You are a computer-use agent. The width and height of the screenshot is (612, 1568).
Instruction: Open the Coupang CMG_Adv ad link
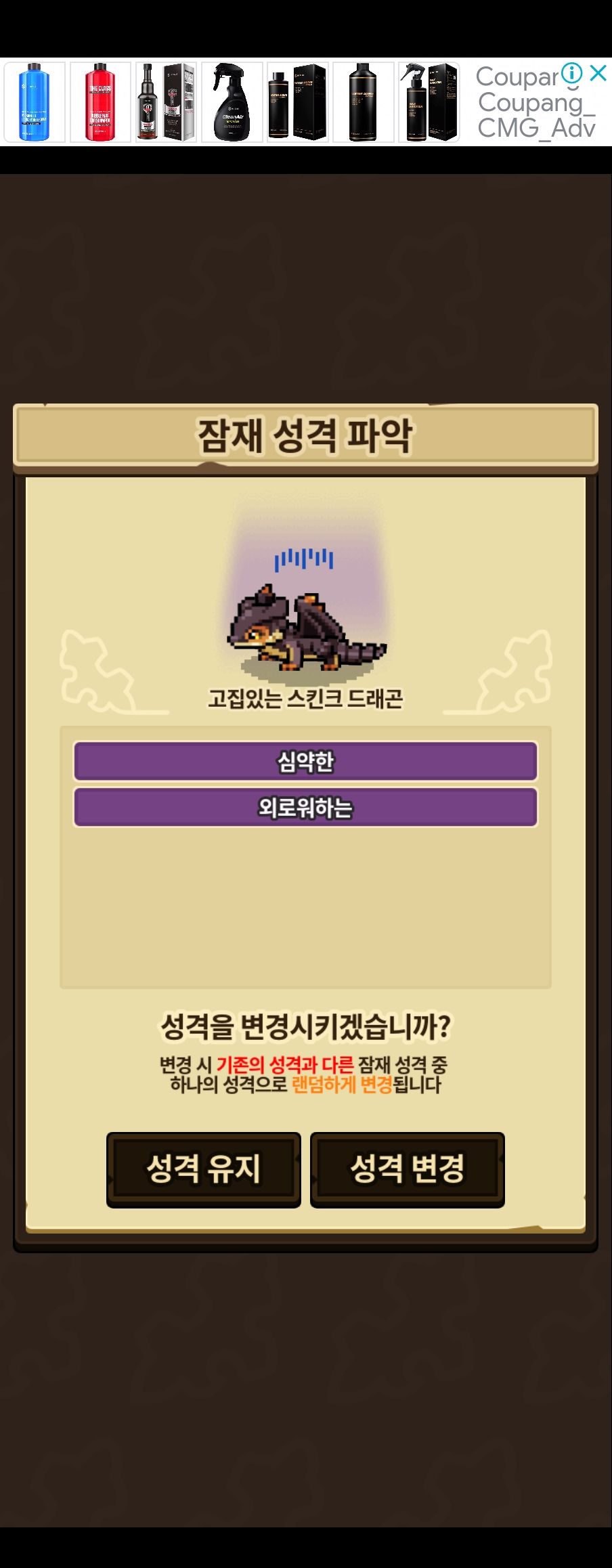535,115
